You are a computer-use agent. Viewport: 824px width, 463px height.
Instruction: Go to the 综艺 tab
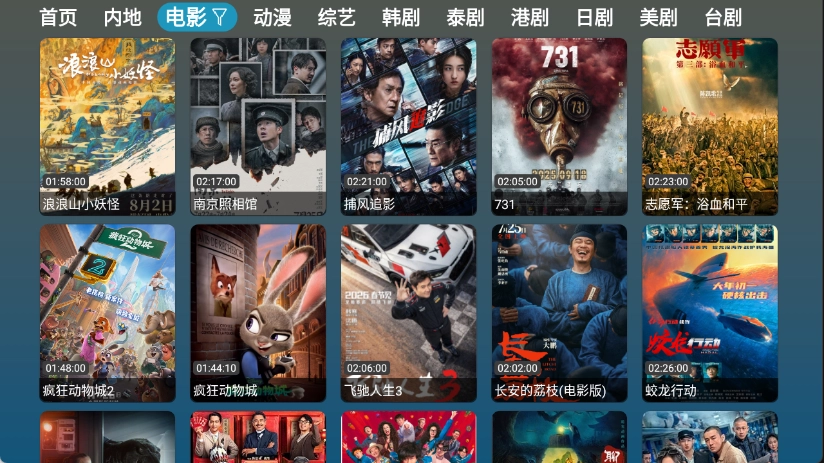click(336, 17)
